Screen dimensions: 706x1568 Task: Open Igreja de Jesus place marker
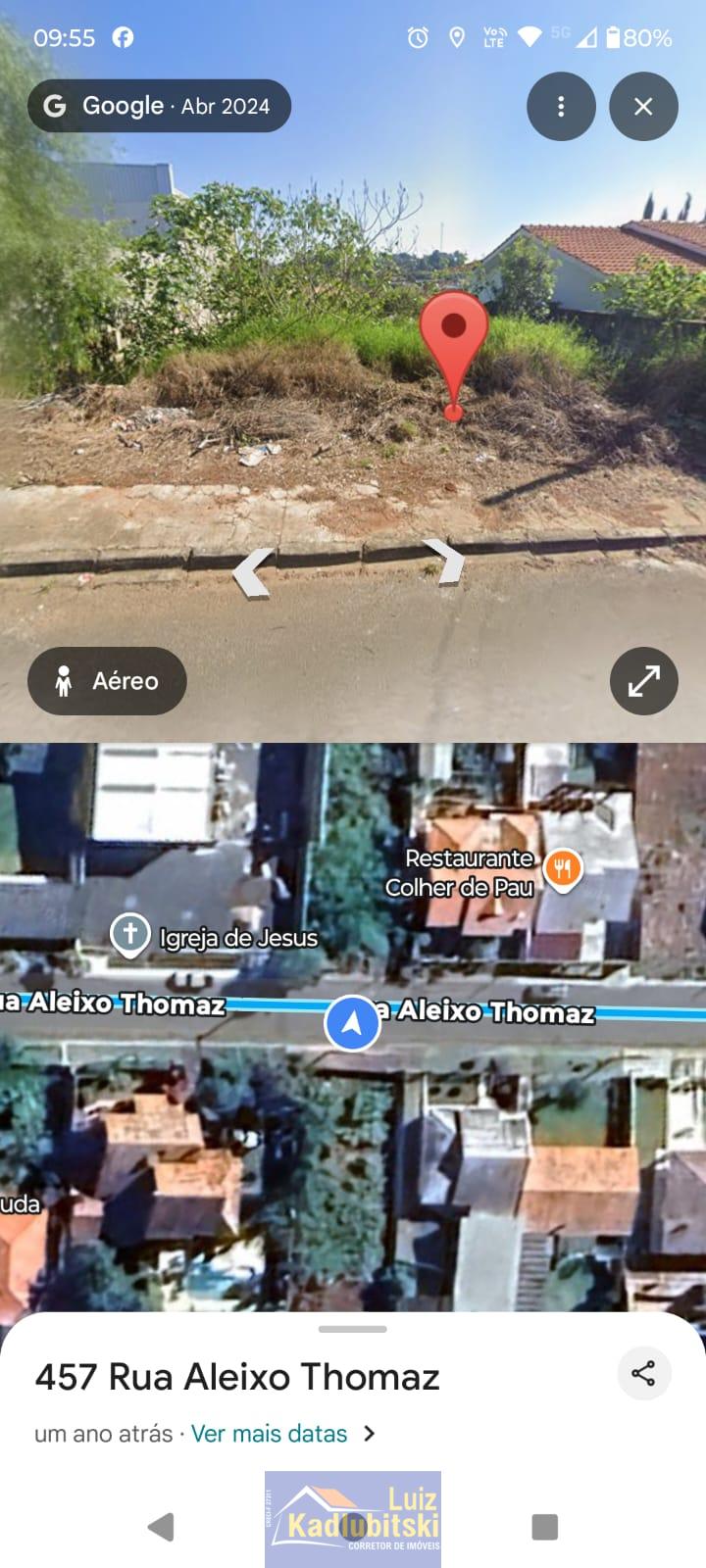[x=129, y=935]
